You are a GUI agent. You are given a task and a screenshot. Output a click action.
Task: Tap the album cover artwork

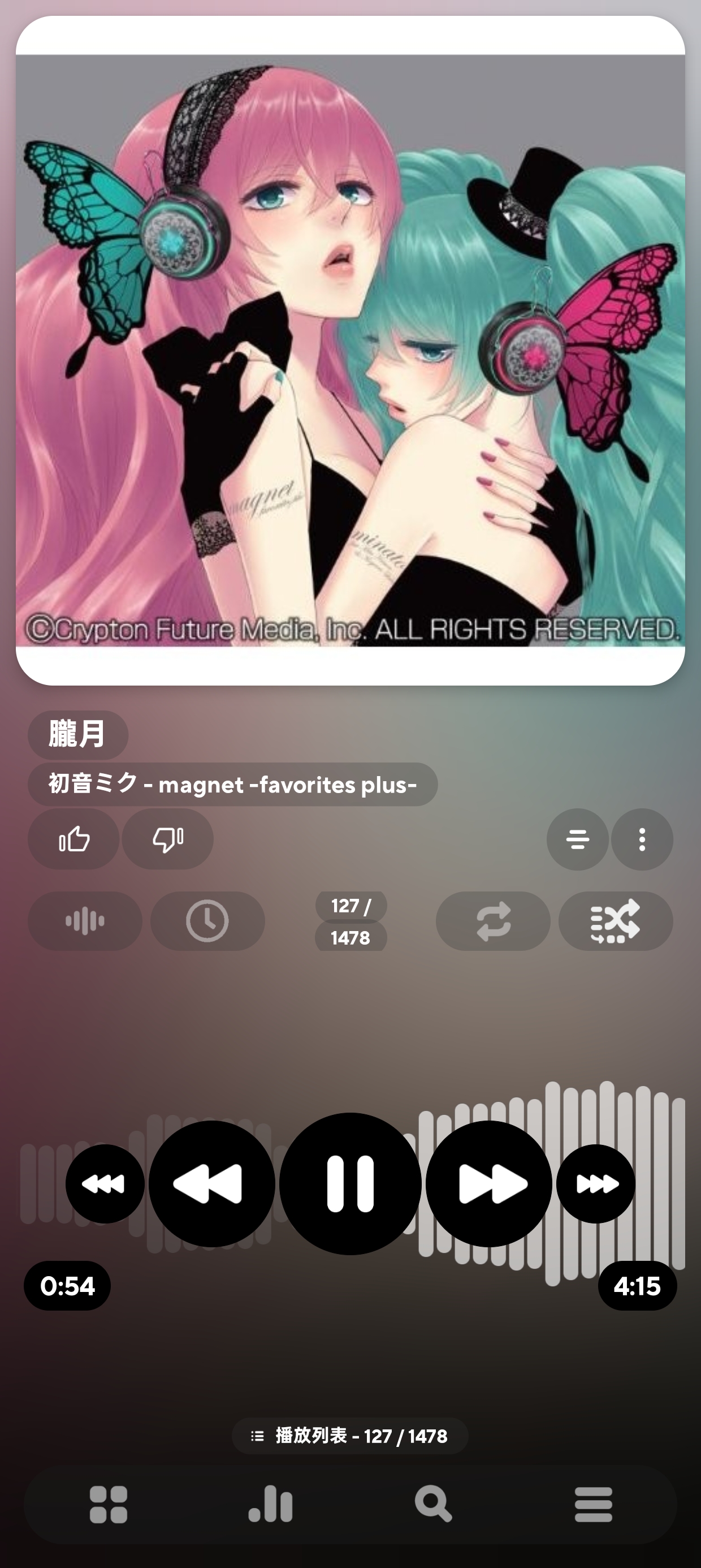click(350, 350)
